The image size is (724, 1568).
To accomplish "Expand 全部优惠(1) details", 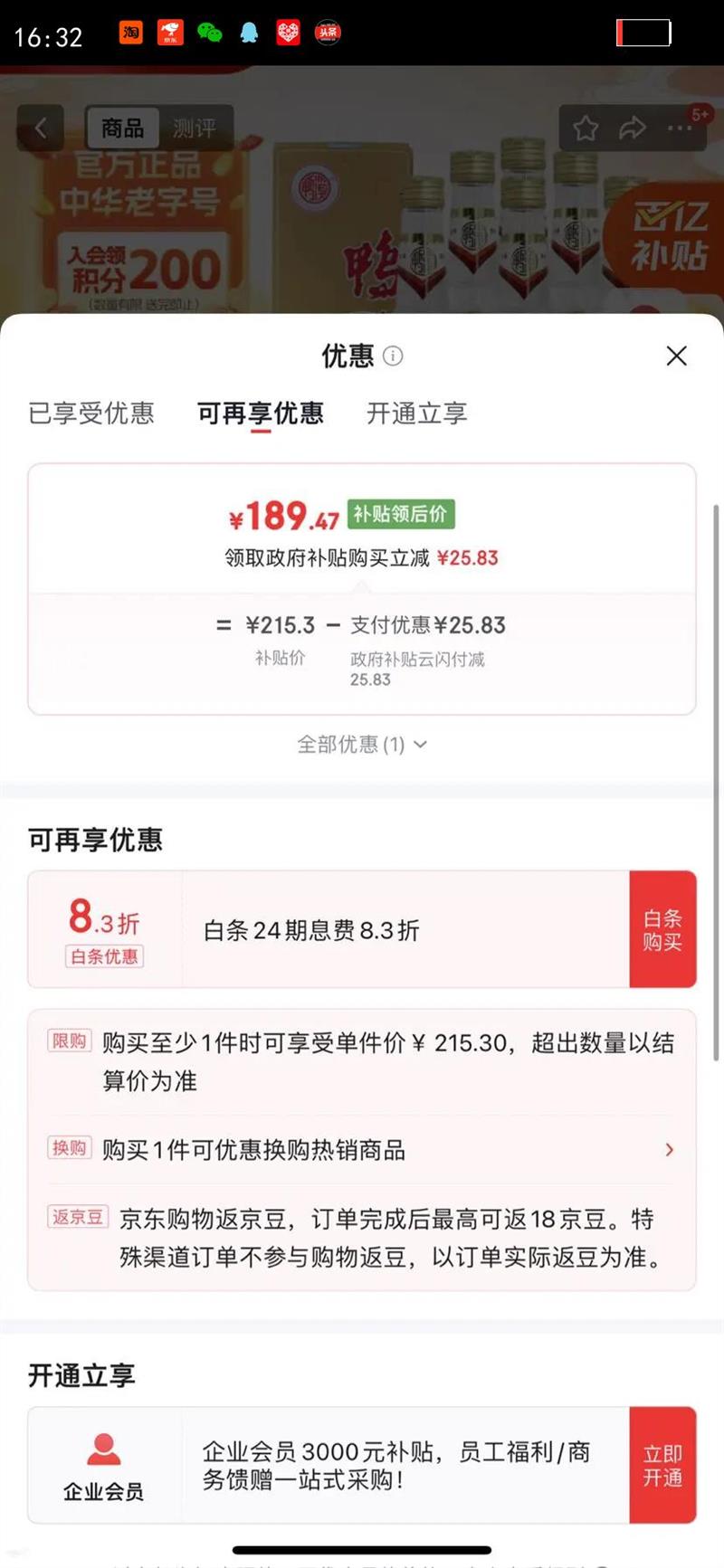I will pos(360,744).
